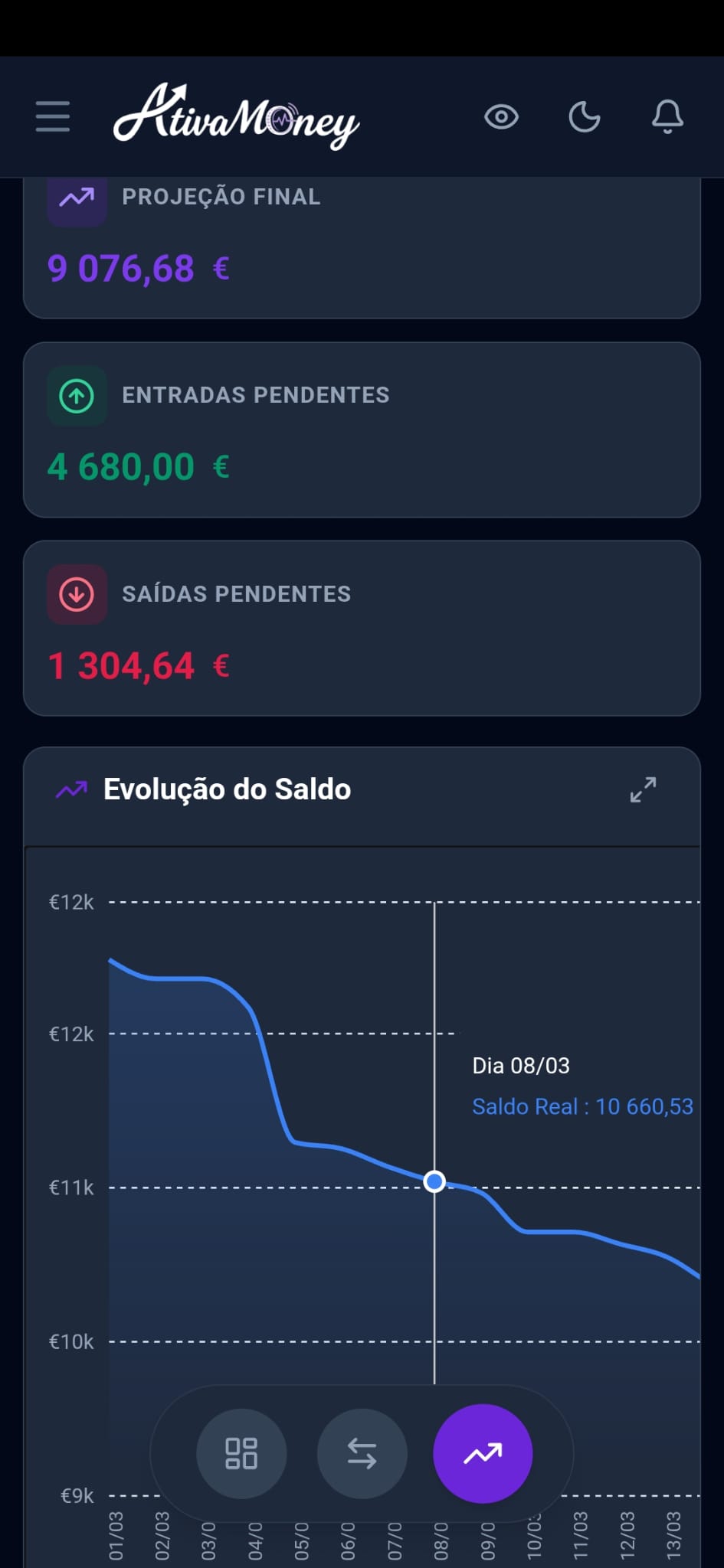Select the Projeção Final trend icon

[77, 199]
